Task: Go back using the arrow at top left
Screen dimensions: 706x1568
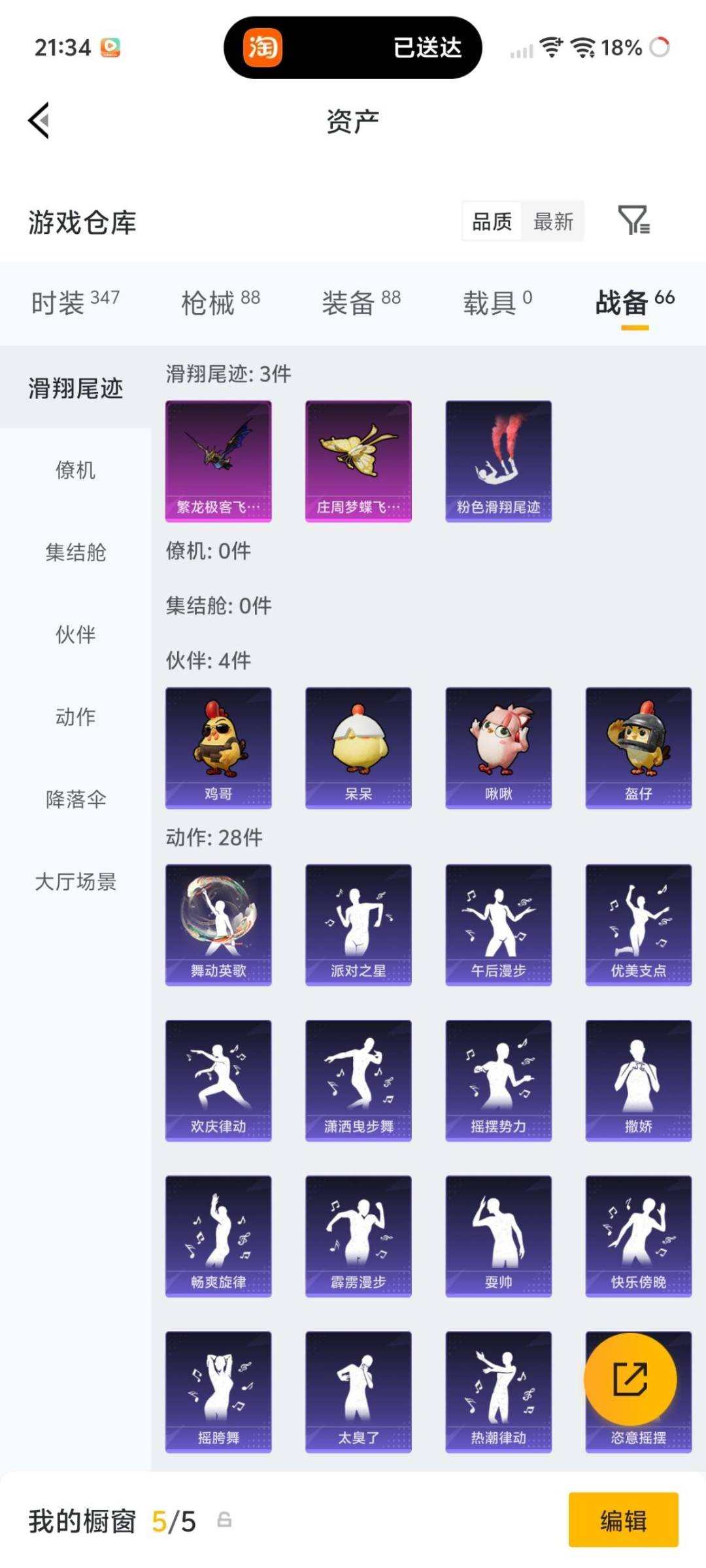Action: 37,122
